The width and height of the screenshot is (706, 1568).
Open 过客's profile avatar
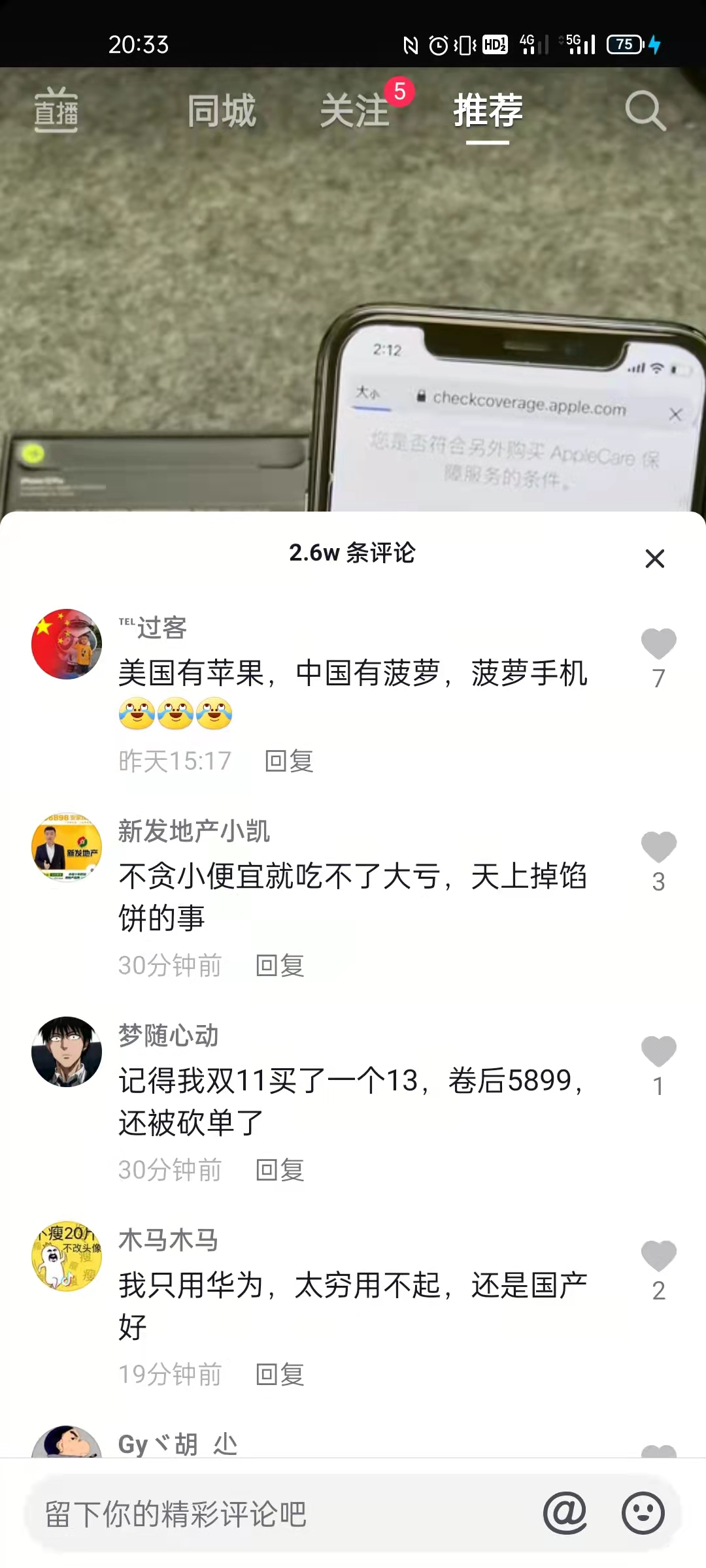tap(67, 644)
